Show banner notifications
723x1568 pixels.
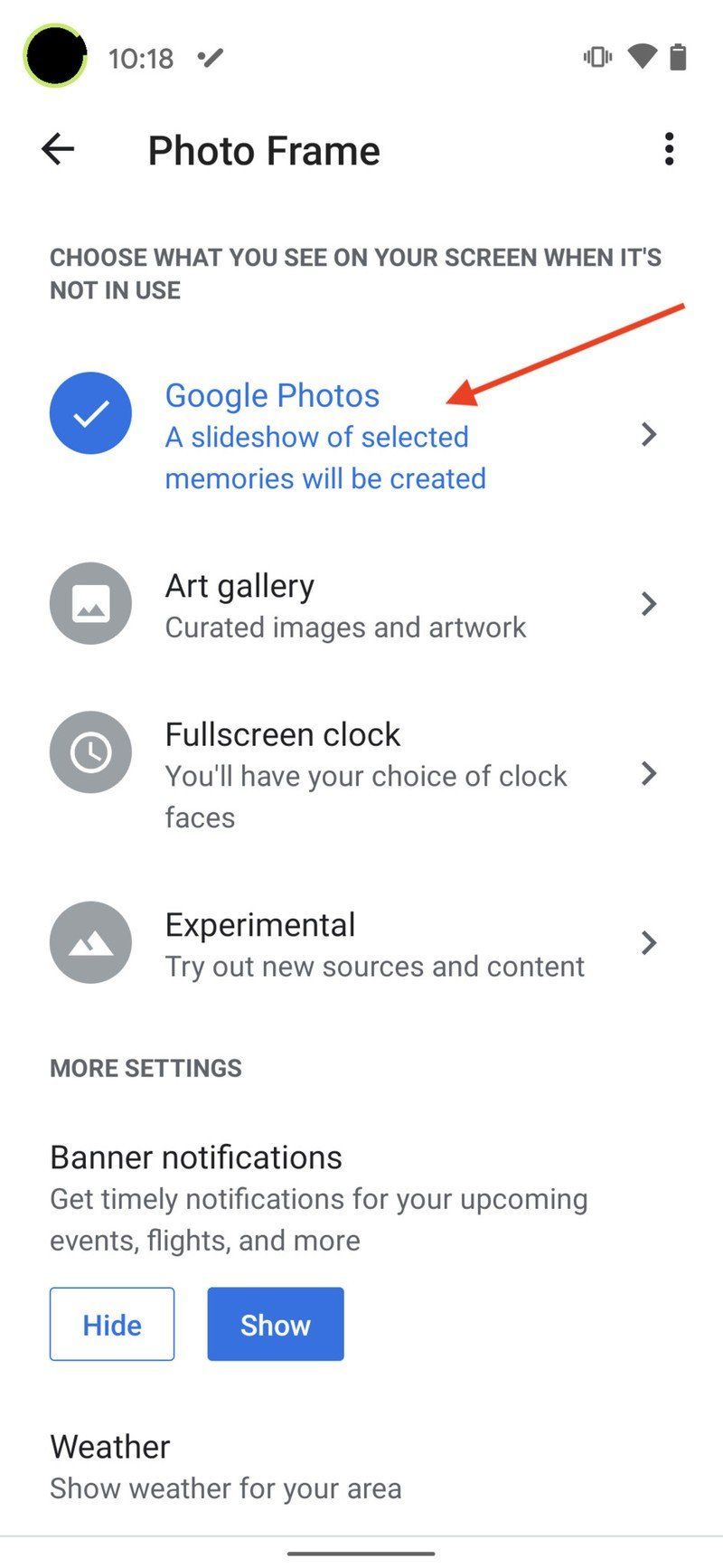pyautogui.click(x=275, y=1323)
